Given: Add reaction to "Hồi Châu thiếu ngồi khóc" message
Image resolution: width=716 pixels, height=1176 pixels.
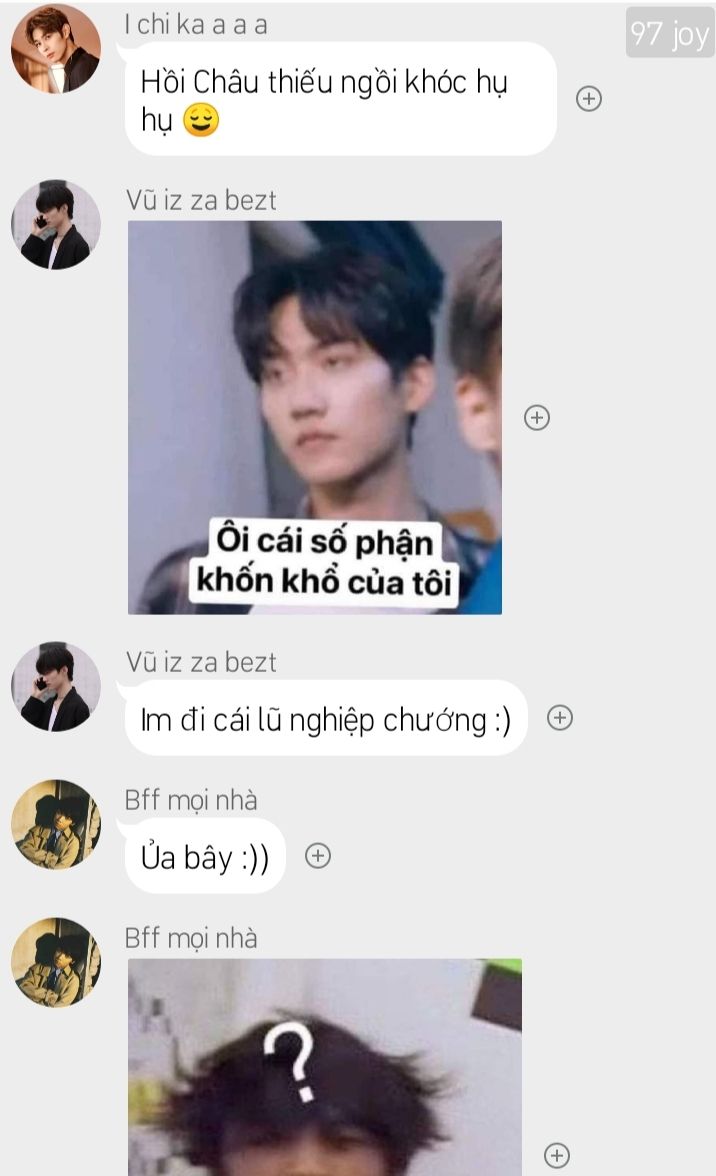Looking at the screenshot, I should point(590,98).
